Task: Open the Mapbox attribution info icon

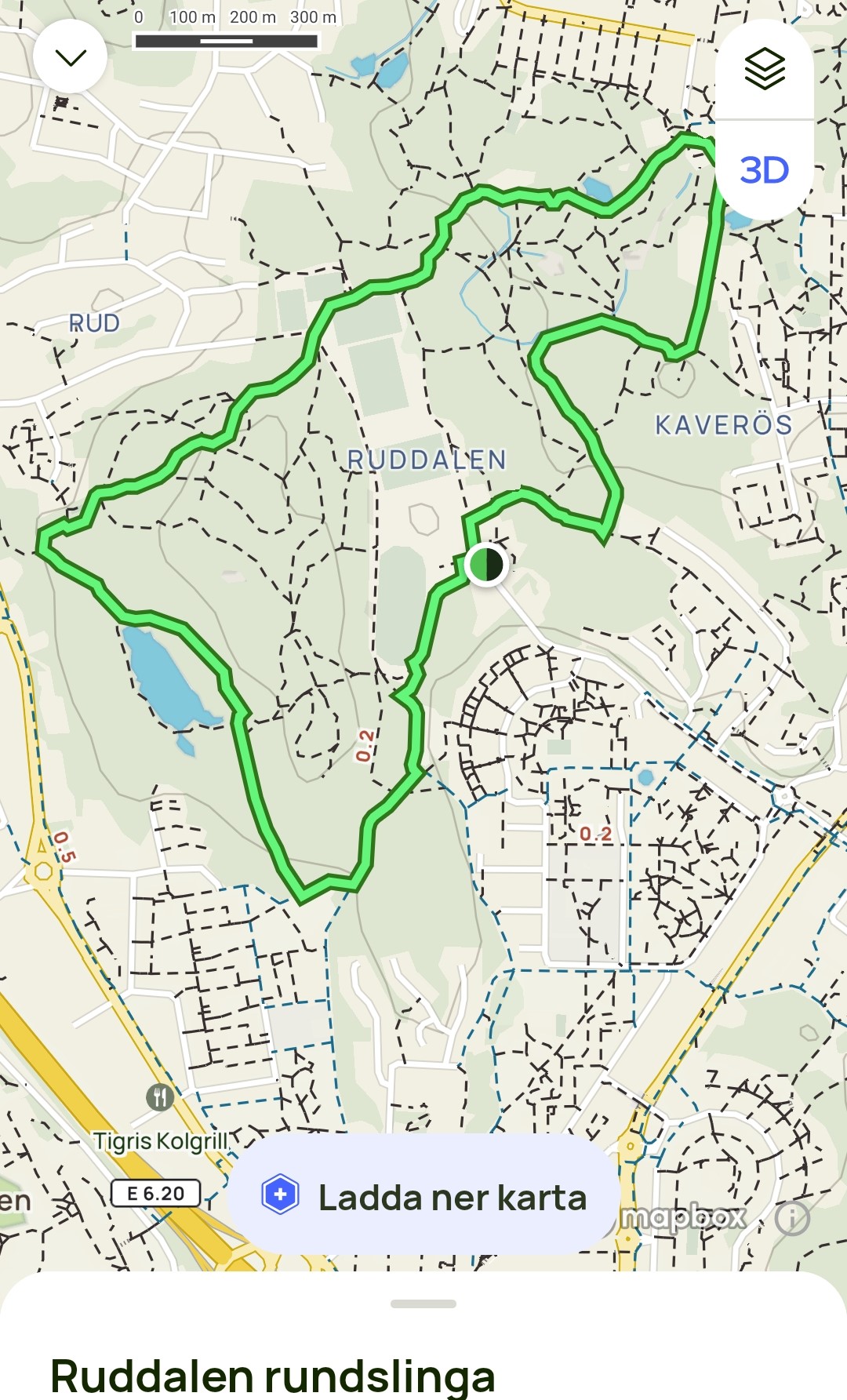Action: pyautogui.click(x=792, y=1218)
